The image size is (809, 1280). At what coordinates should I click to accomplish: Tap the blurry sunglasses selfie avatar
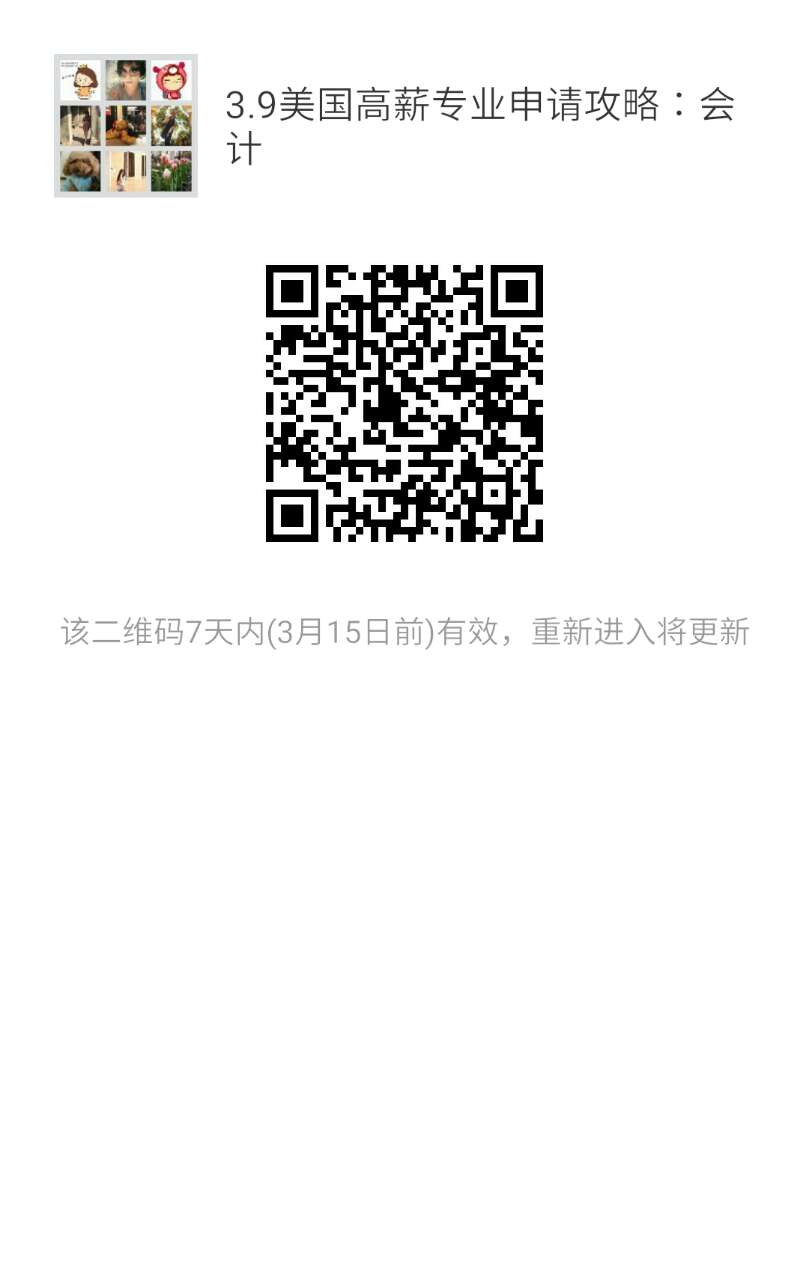(125, 80)
